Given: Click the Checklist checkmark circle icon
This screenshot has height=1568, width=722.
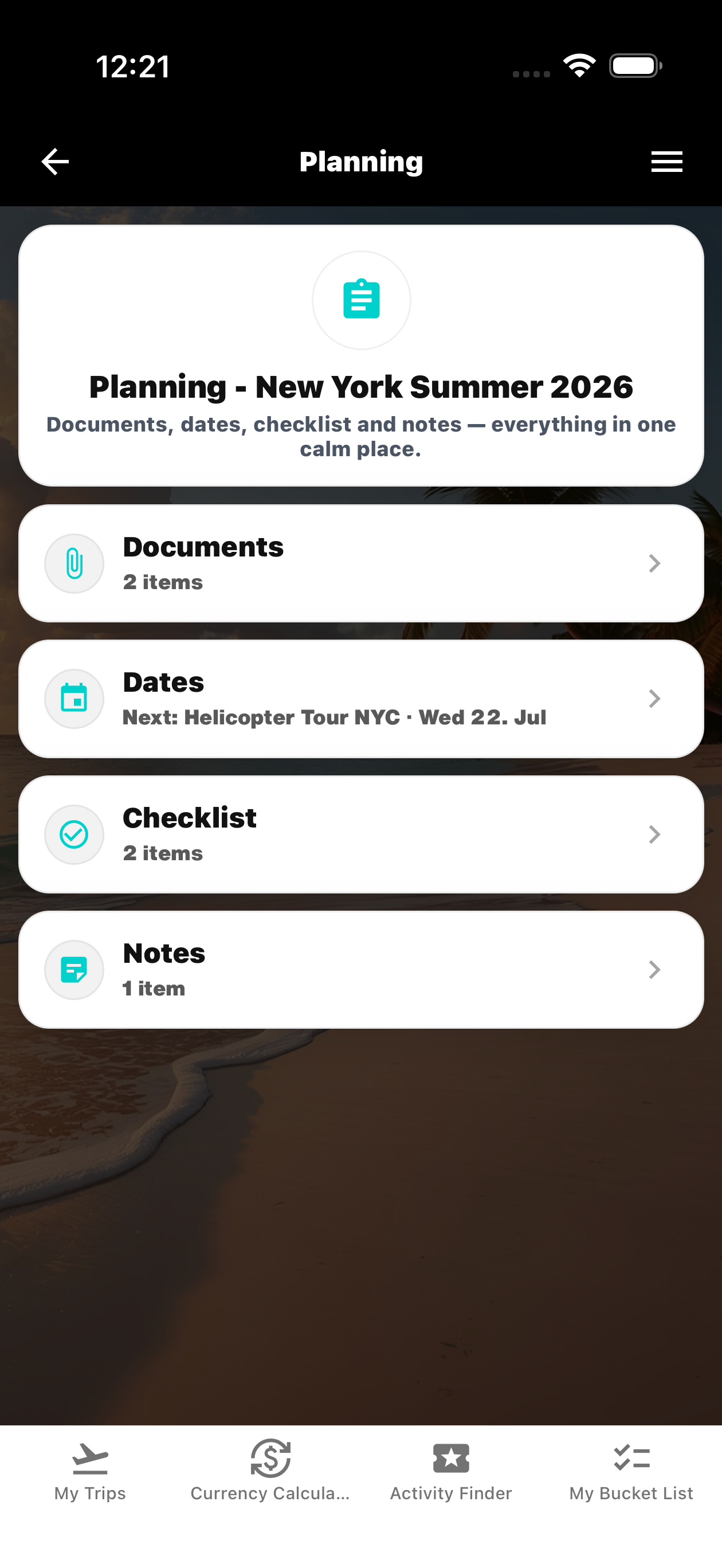Looking at the screenshot, I should 74,834.
